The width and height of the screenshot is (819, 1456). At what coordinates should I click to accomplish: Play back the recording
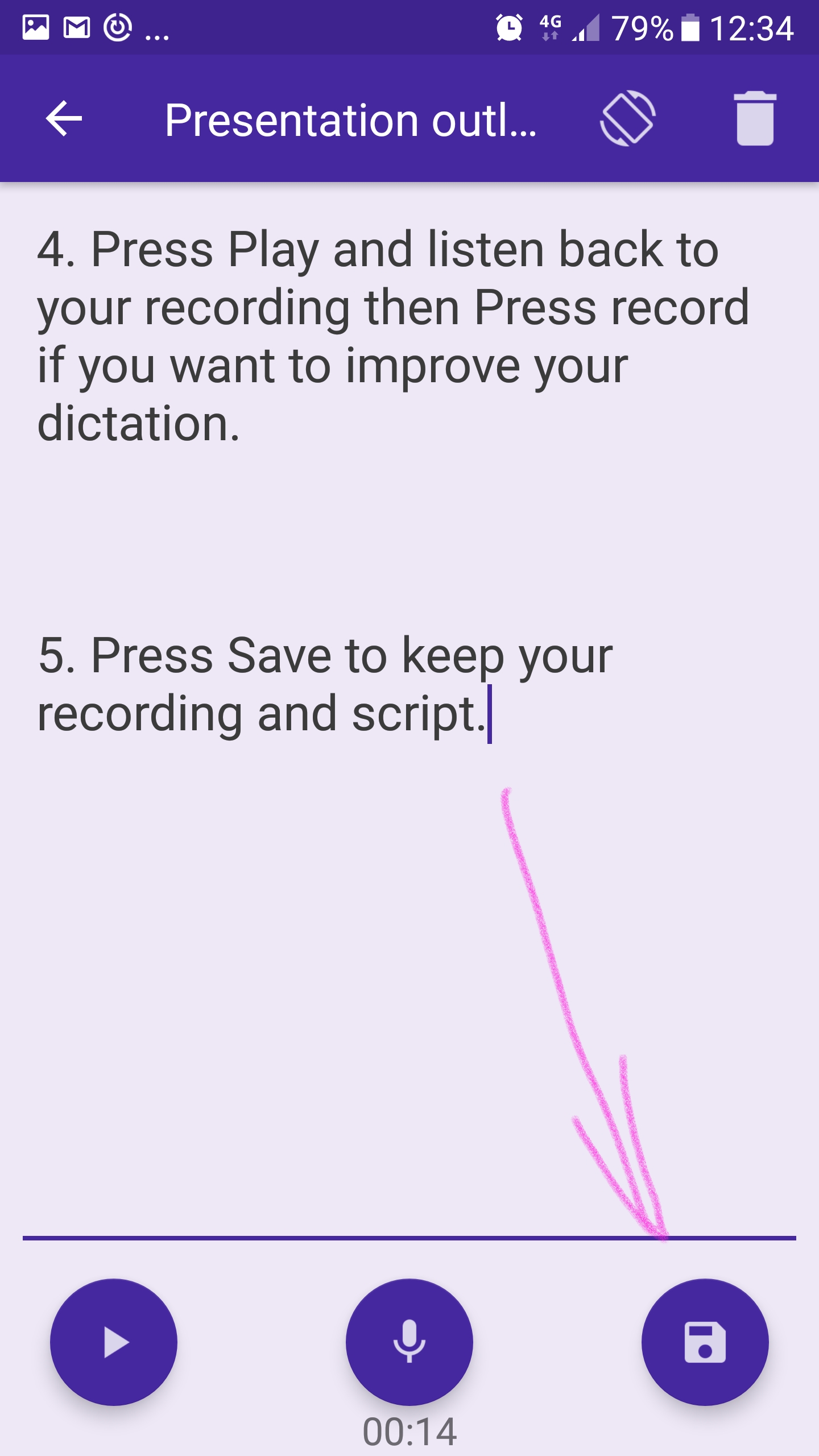[114, 1342]
